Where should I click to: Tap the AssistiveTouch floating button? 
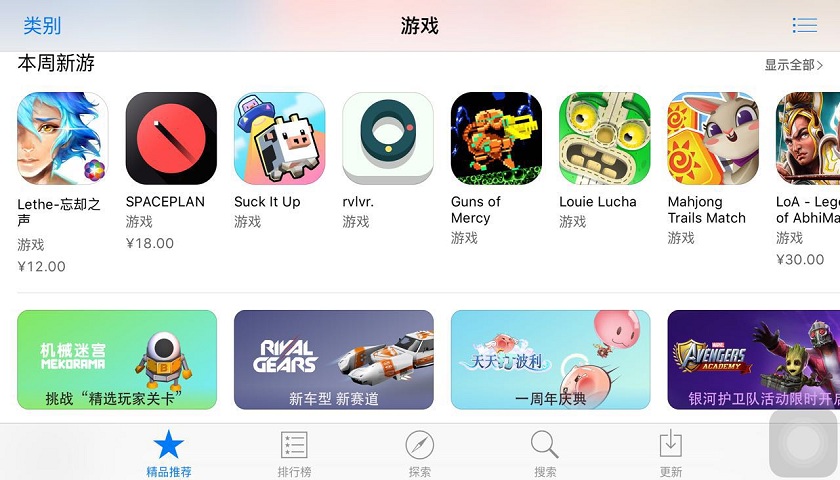803,443
